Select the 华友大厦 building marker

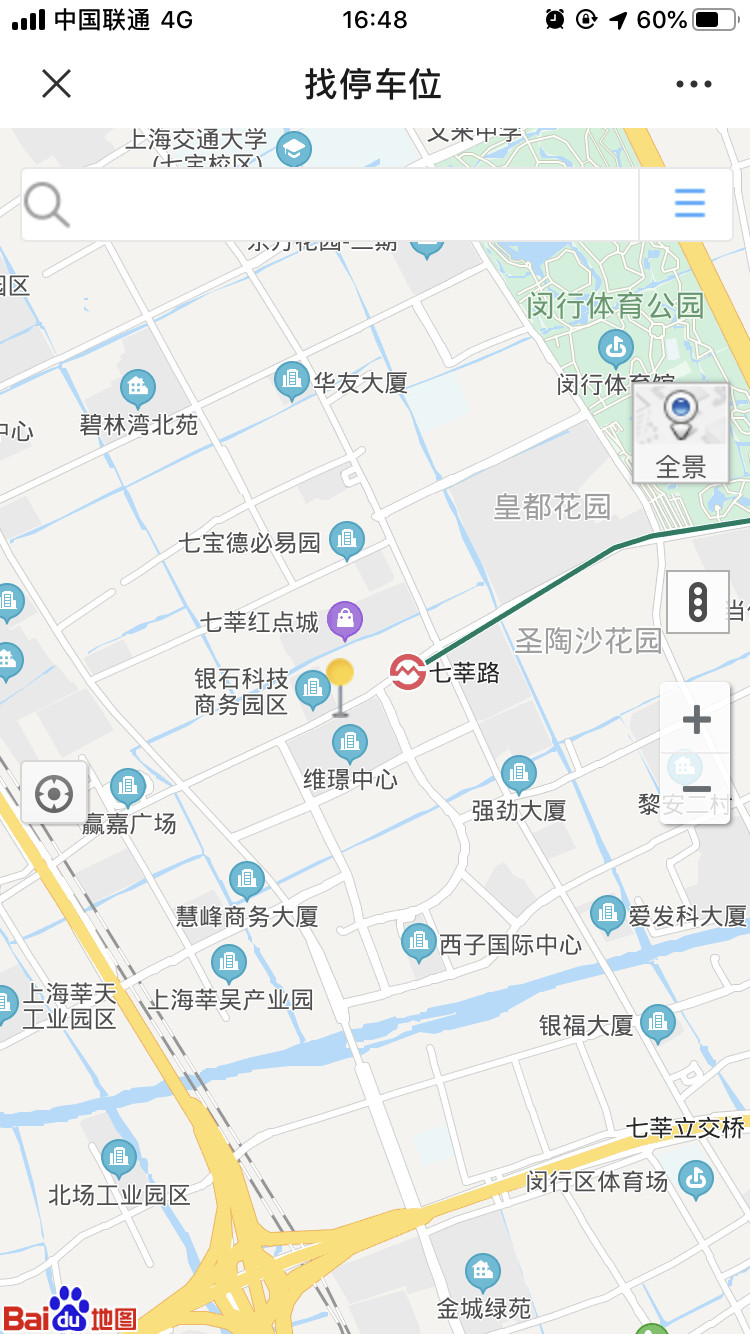click(291, 380)
